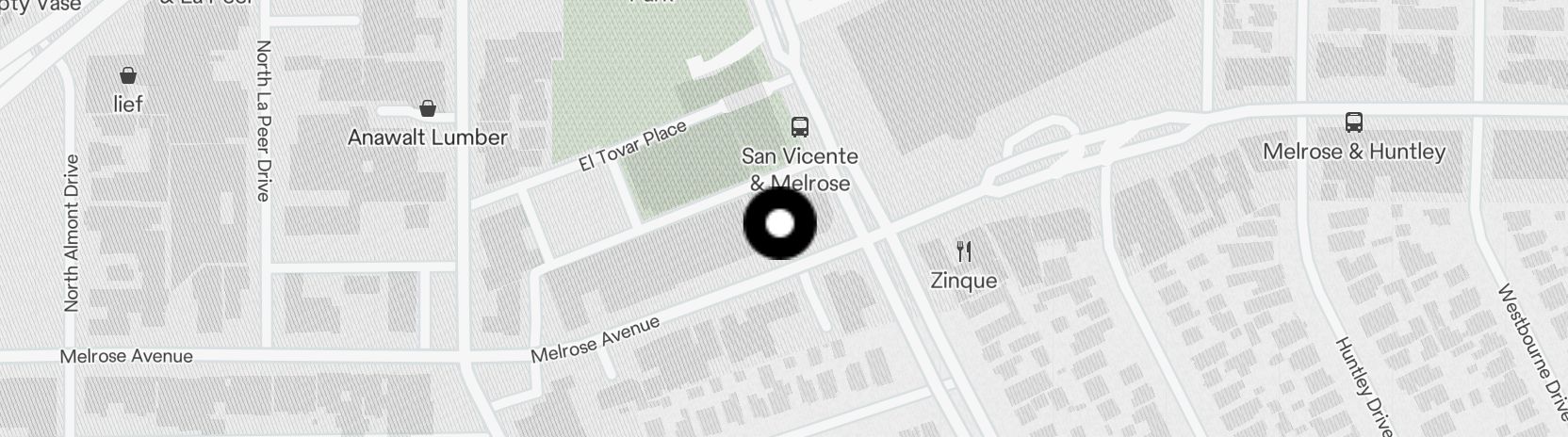
Task: Select the Melrose & Huntley bus stop
Action: coord(1354,122)
